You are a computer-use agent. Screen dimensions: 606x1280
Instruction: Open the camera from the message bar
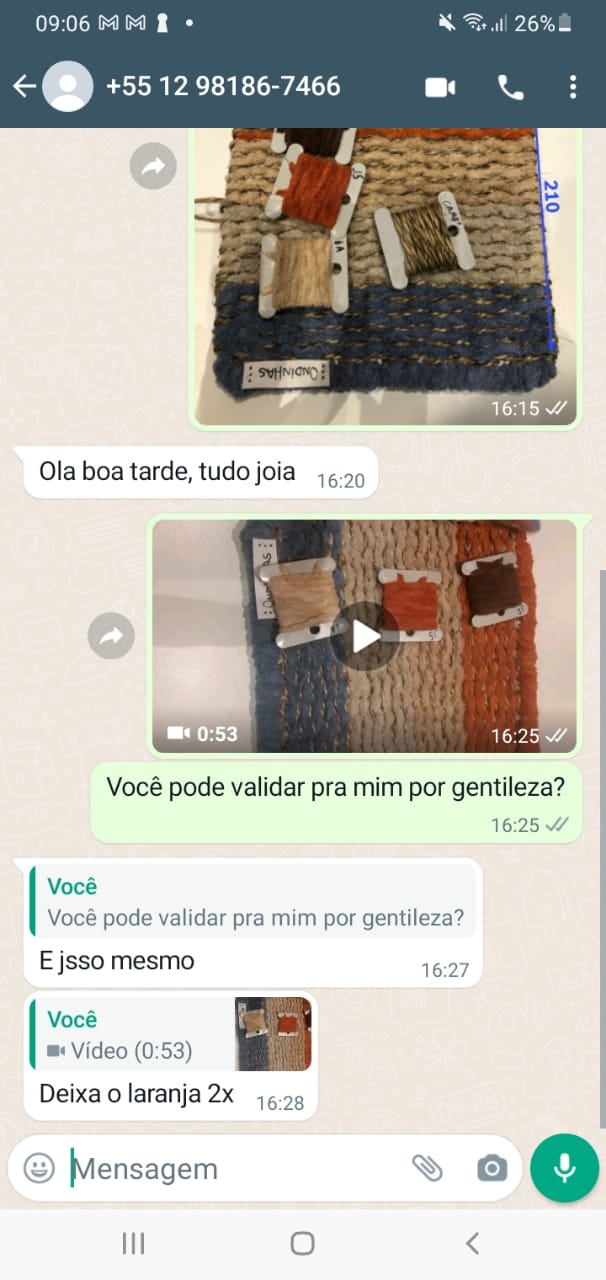pos(491,1168)
